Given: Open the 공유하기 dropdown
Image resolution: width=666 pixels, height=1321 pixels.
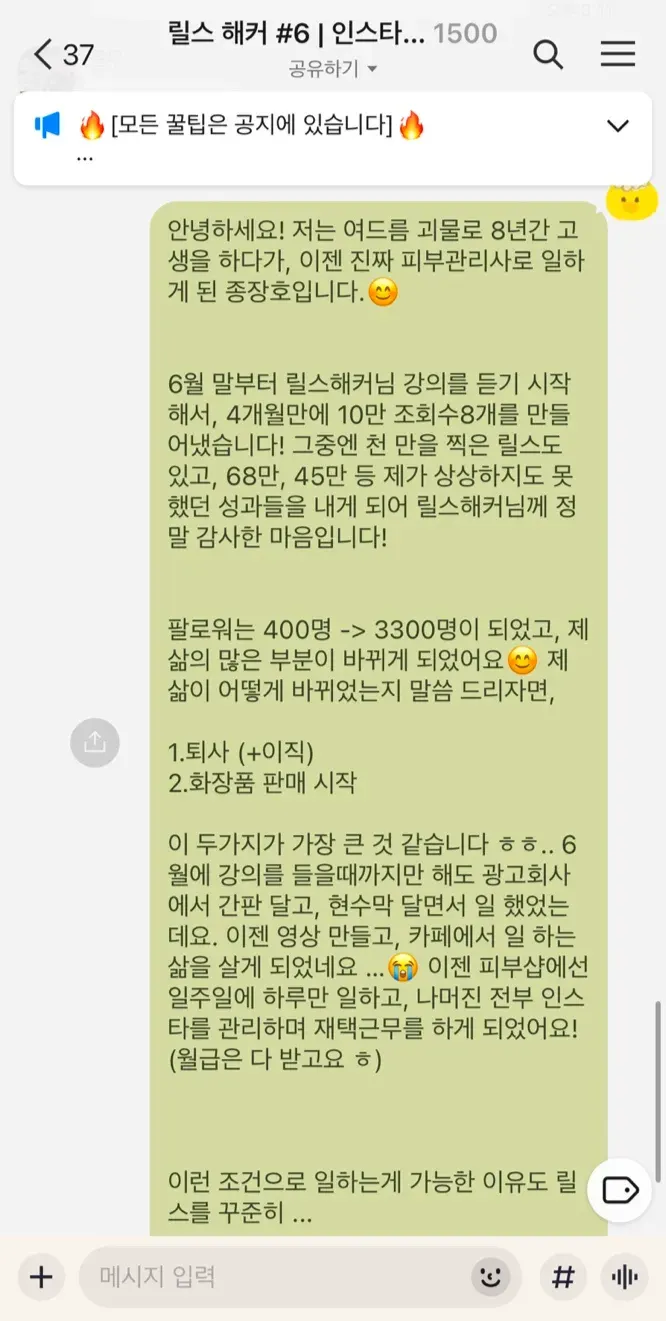Looking at the screenshot, I should pyautogui.click(x=333, y=69).
